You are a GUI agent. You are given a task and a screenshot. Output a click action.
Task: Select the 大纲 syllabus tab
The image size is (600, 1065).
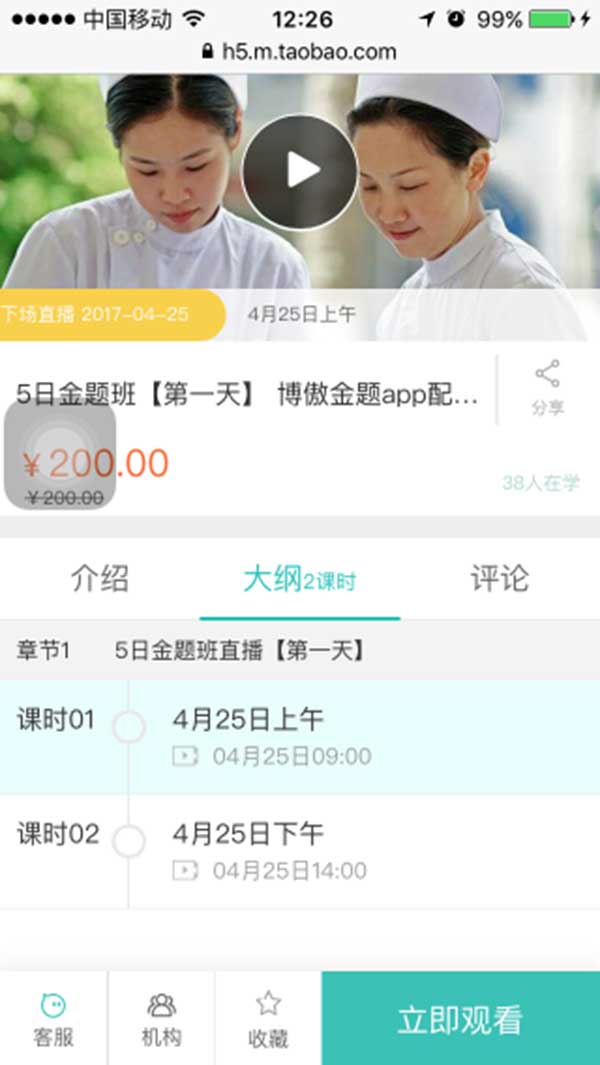[x=300, y=579]
